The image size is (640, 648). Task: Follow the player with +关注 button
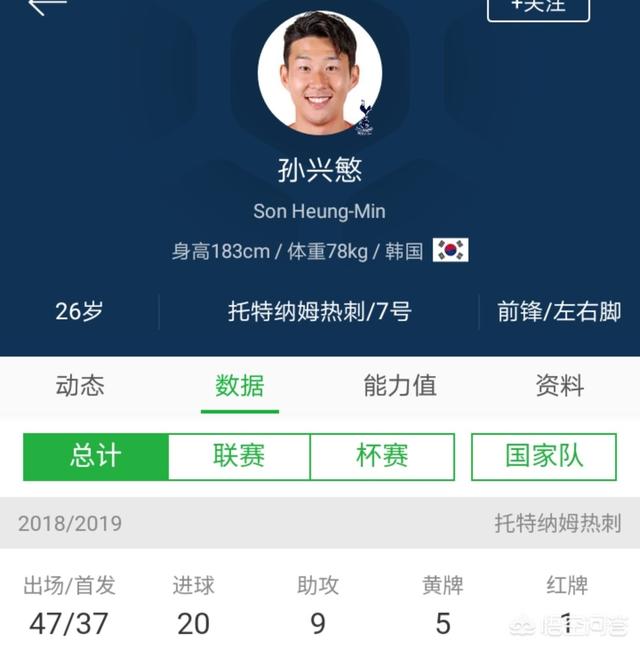point(538,8)
